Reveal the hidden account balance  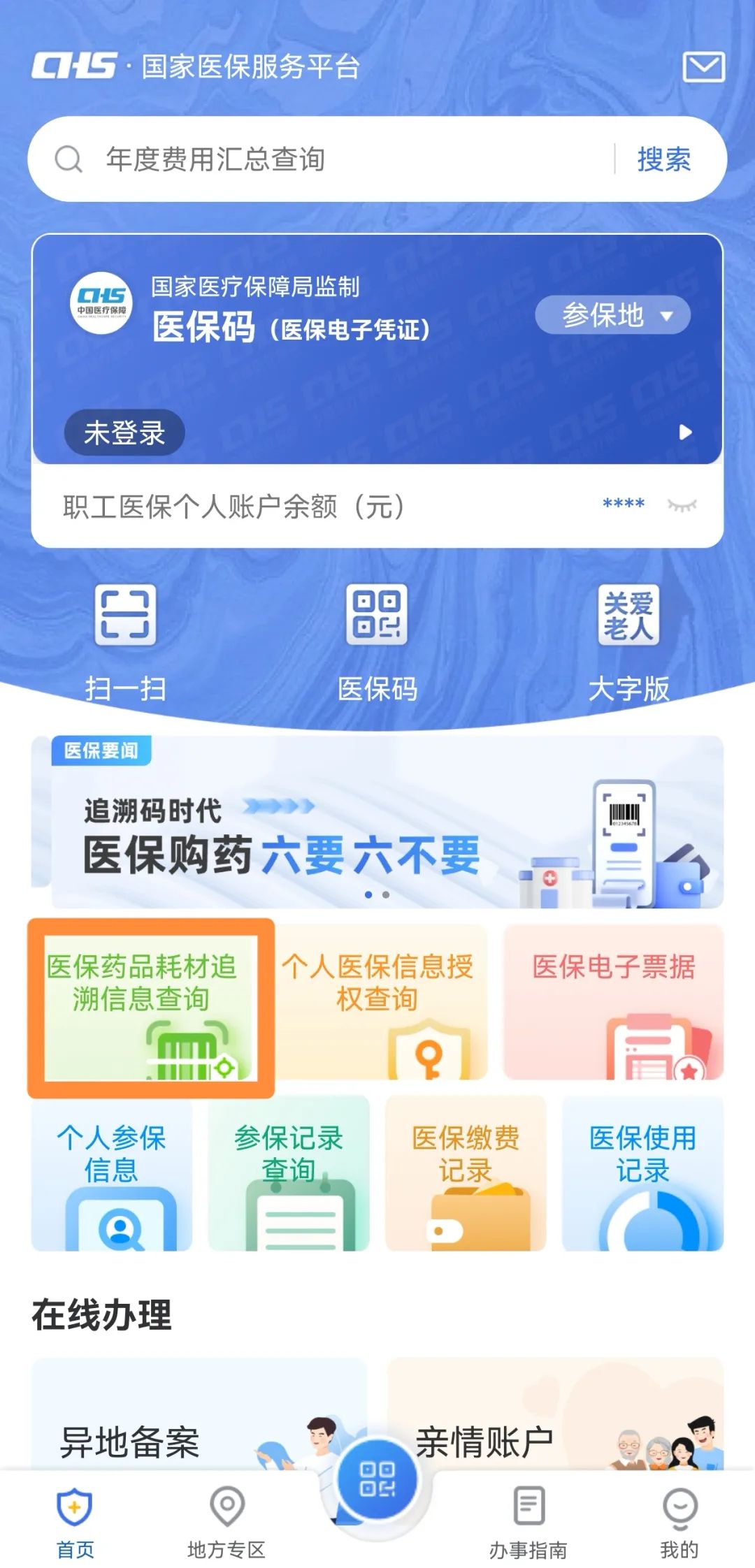point(682,505)
